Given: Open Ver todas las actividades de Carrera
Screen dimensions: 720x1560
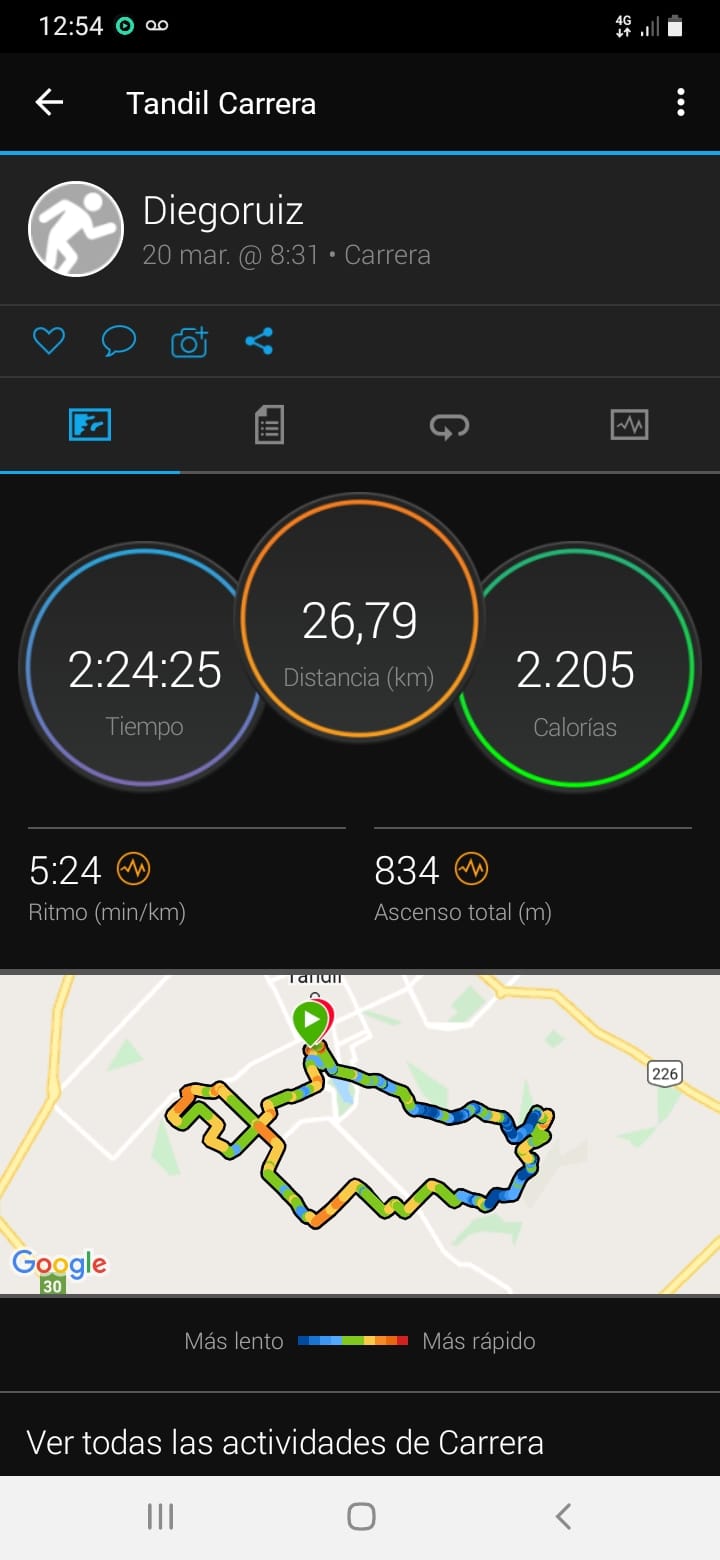Looking at the screenshot, I should click(x=285, y=1442).
